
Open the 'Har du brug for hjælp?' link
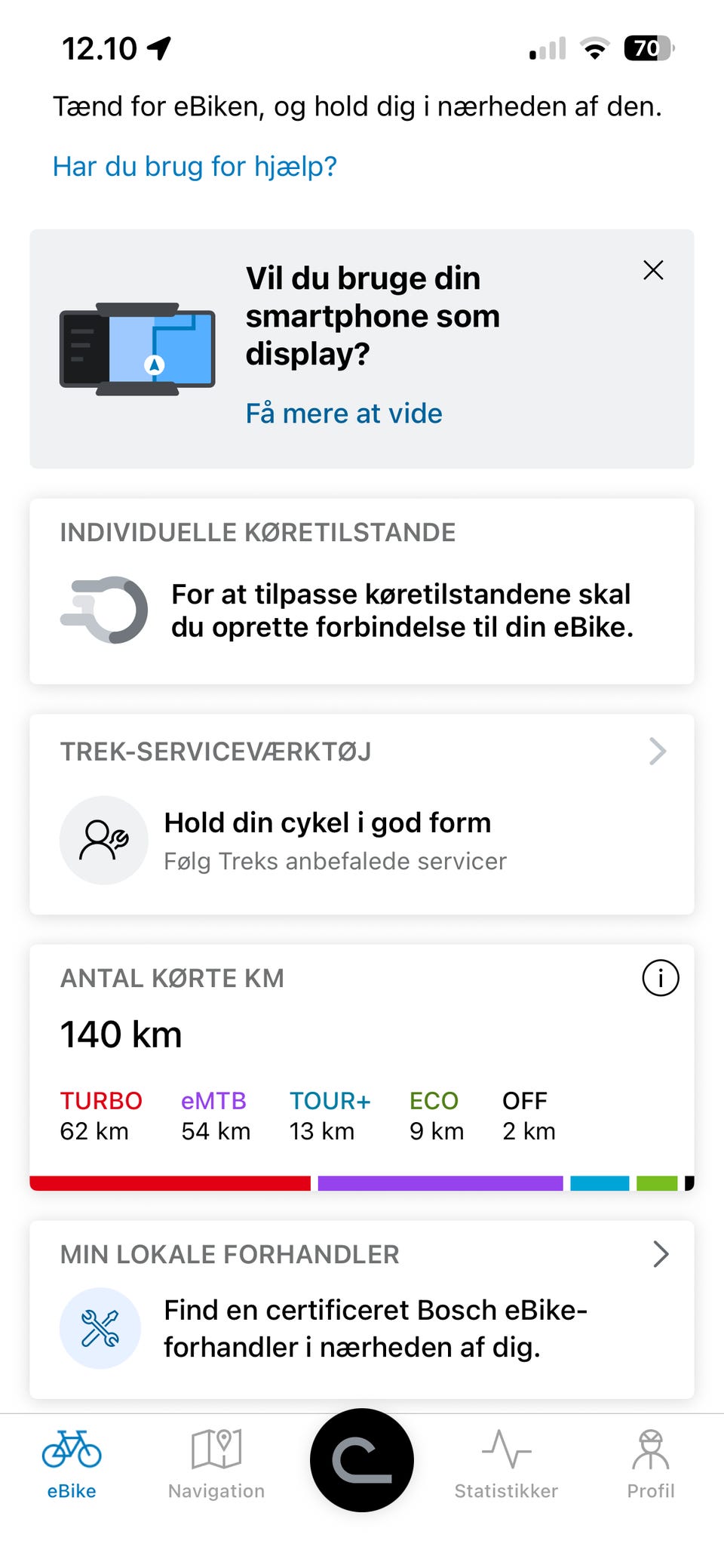coord(195,166)
